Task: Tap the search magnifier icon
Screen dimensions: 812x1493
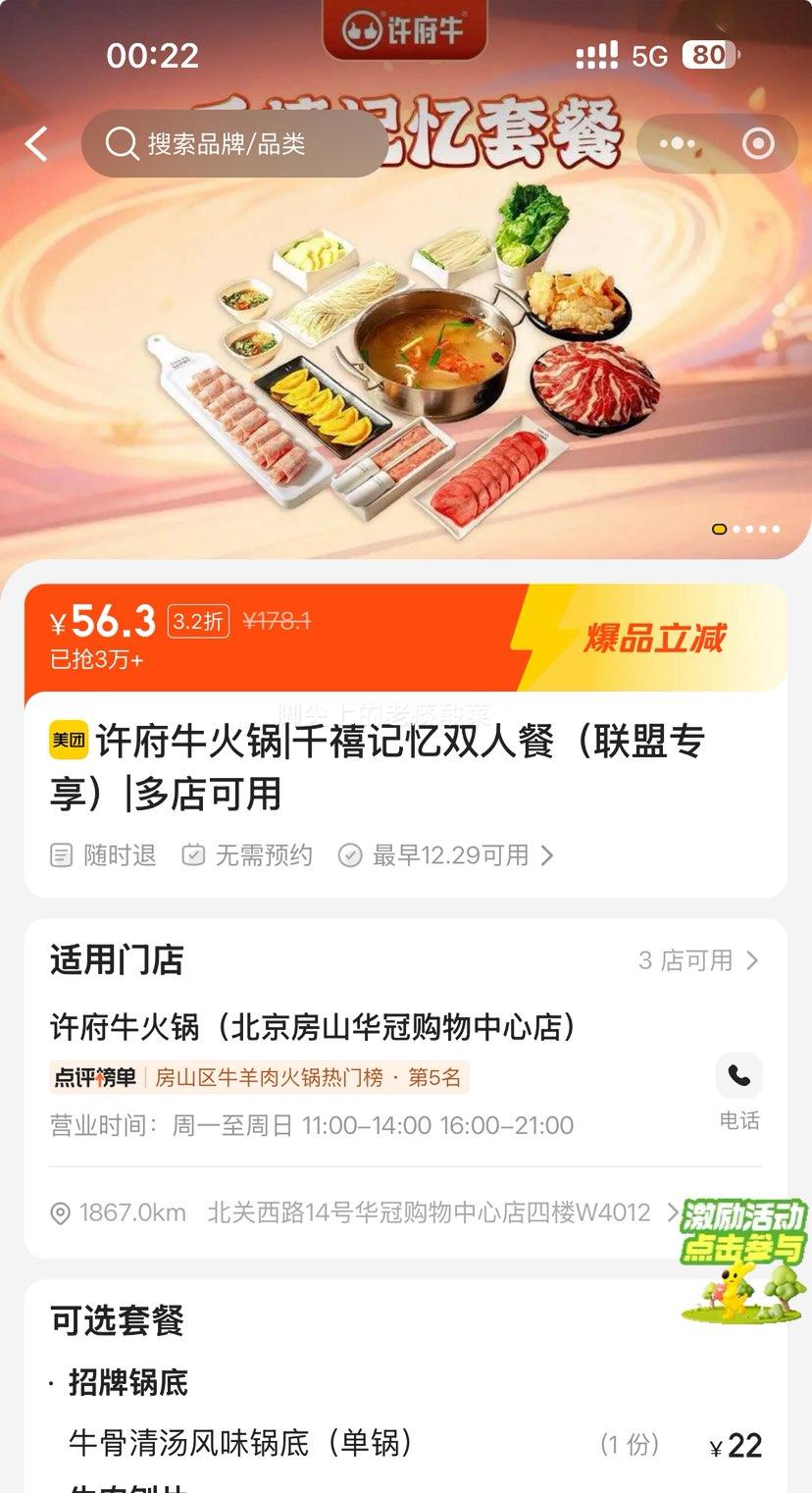Action: pos(122,143)
